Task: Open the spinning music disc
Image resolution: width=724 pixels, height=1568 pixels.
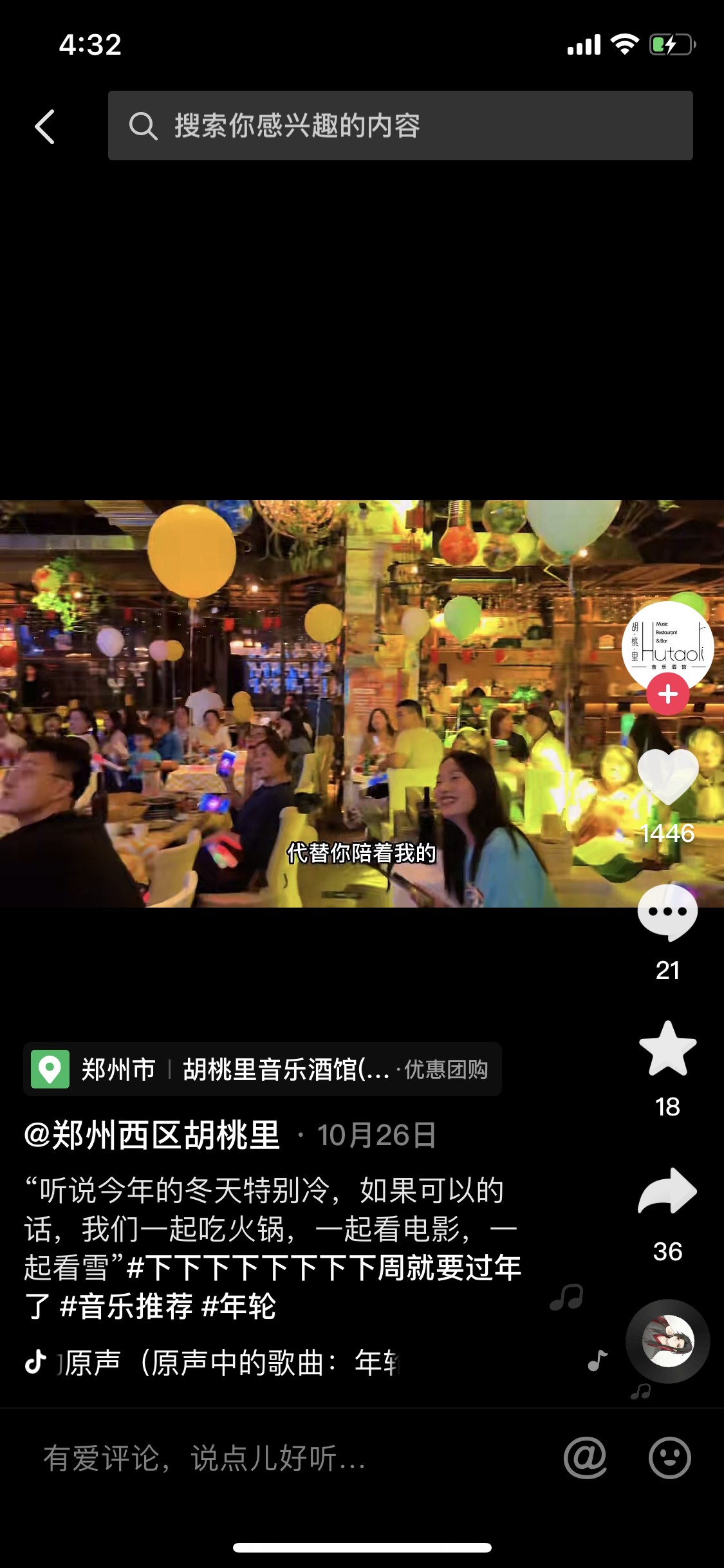Action: coord(667,1341)
